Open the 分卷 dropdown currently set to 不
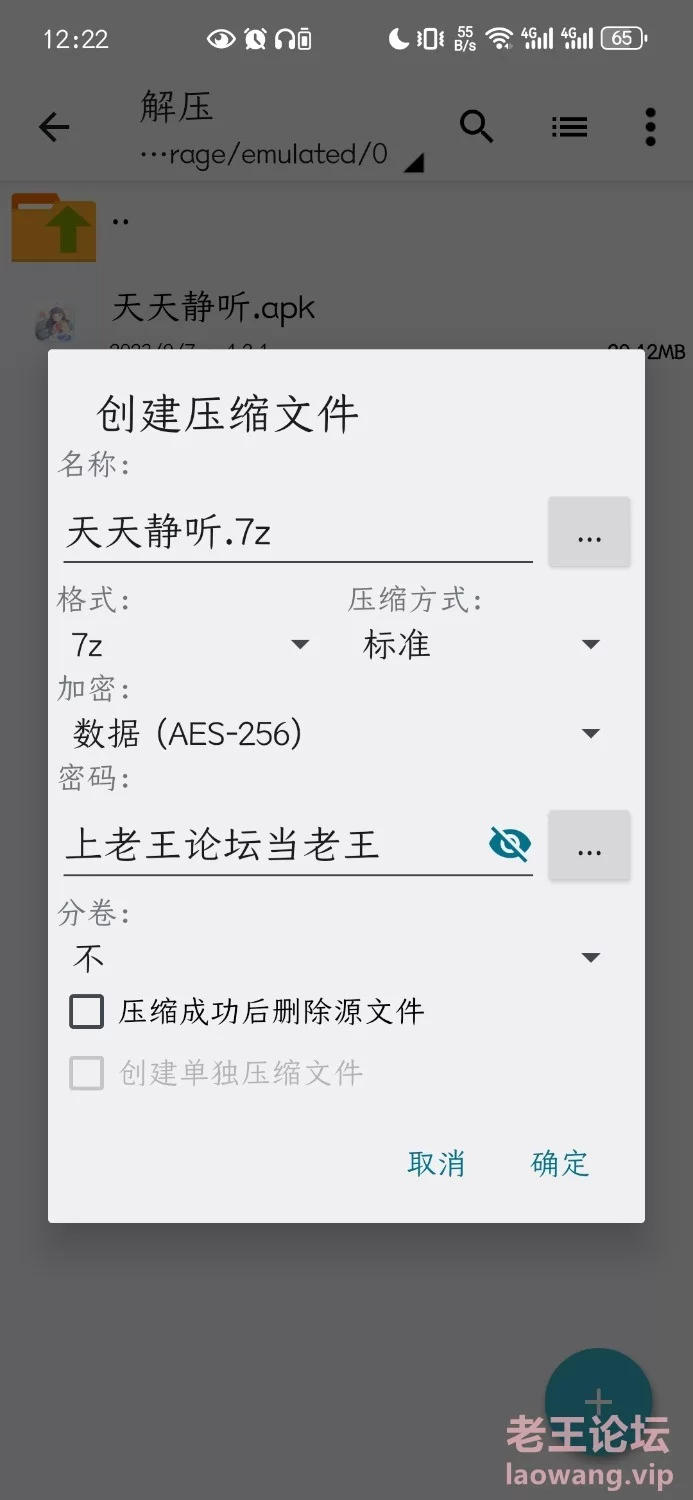The height and width of the screenshot is (1500, 693). [337, 959]
